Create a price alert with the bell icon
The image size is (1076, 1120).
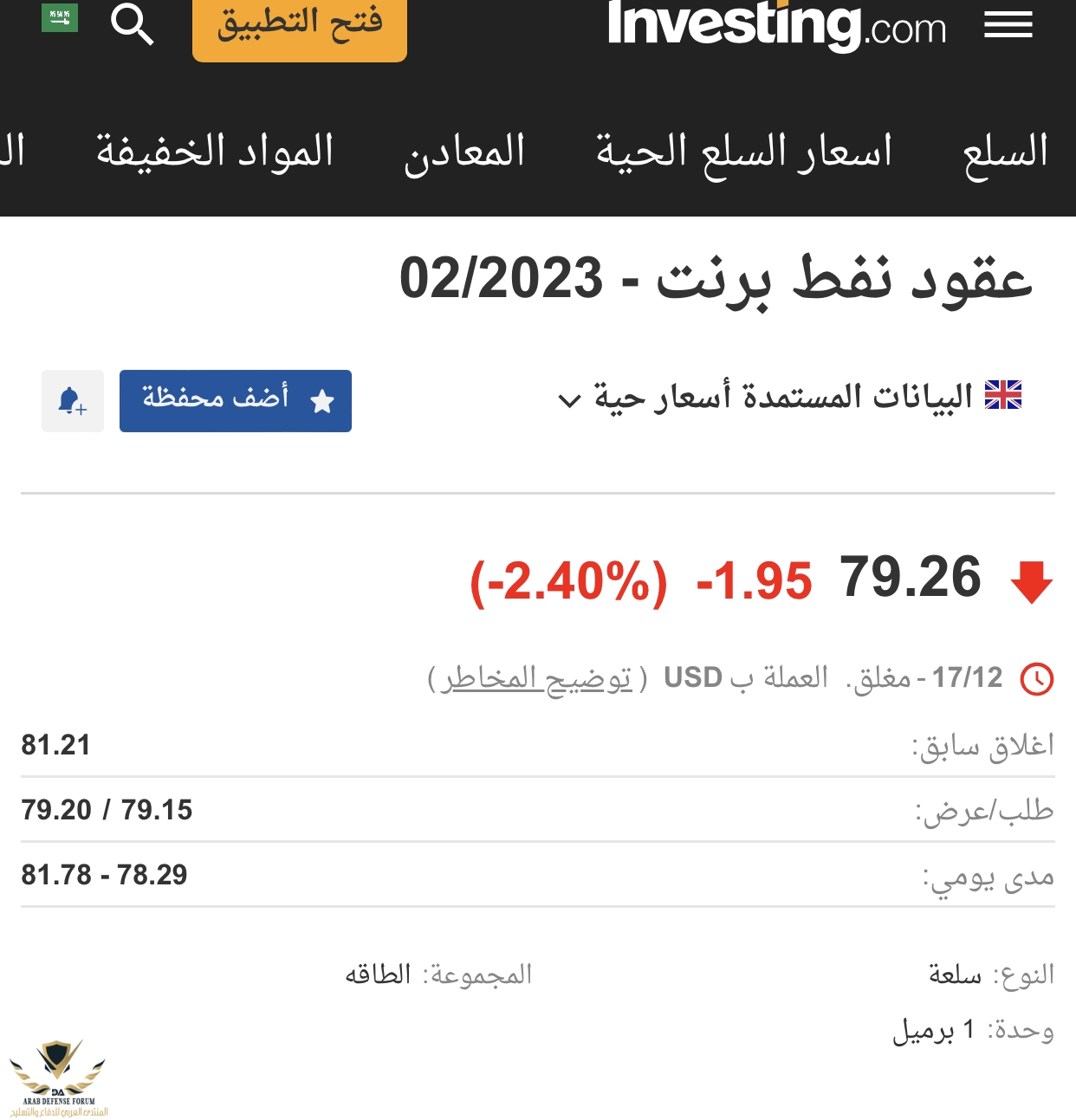(73, 401)
